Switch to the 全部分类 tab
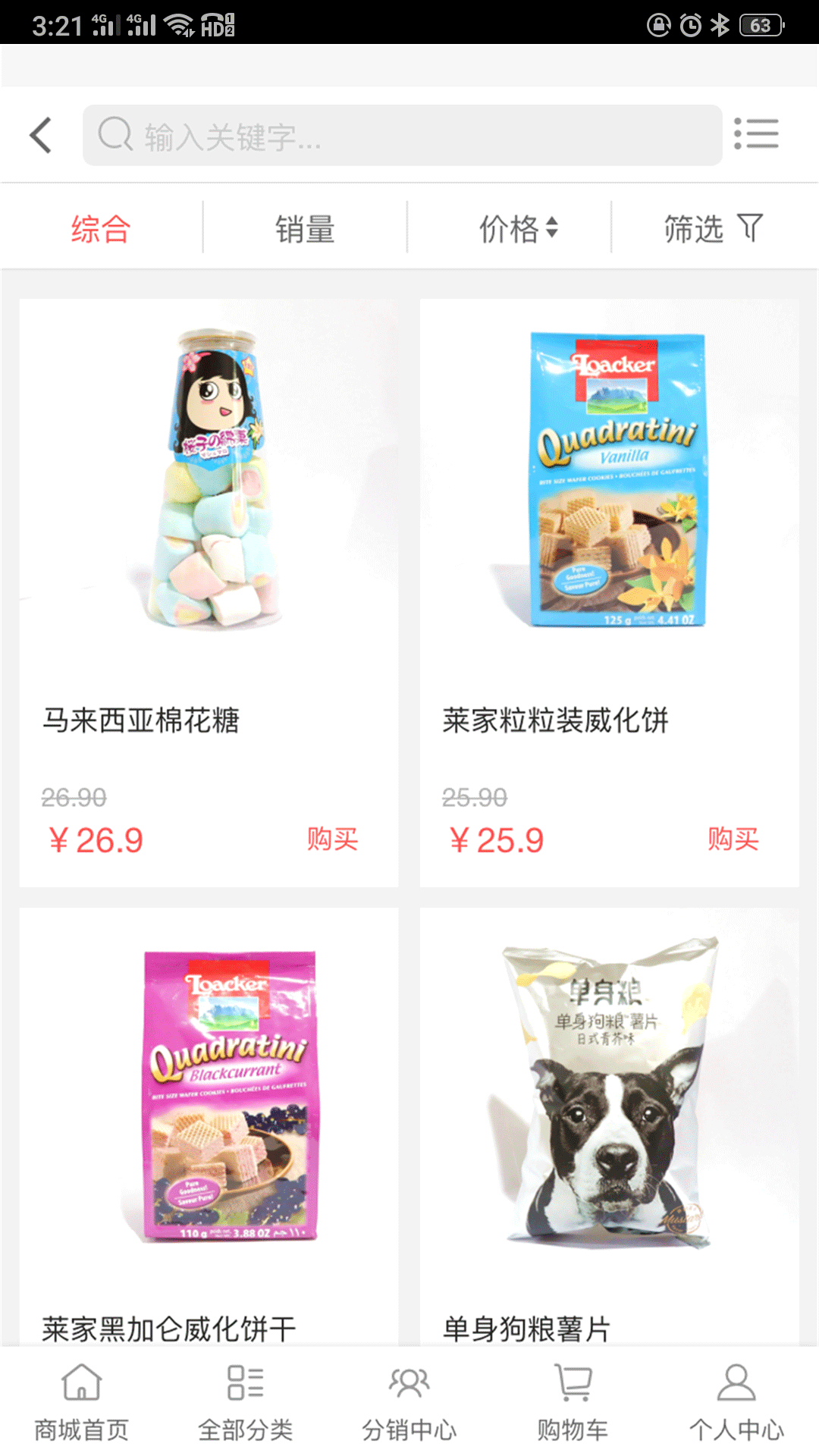The image size is (819, 1456). click(x=246, y=1401)
